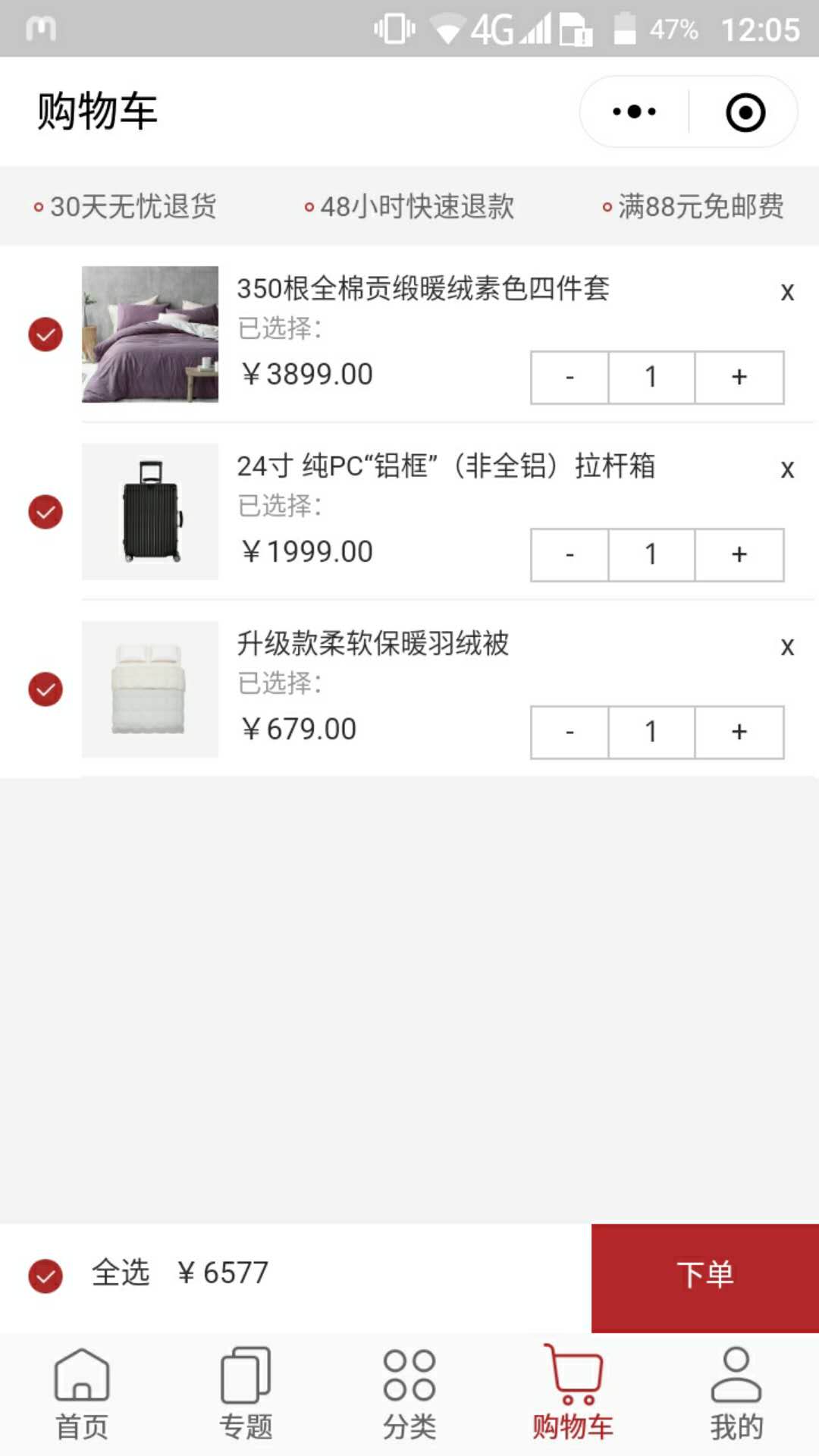Image resolution: width=819 pixels, height=1456 pixels.
Task: Close the mini program via the circle icon
Action: click(x=745, y=112)
